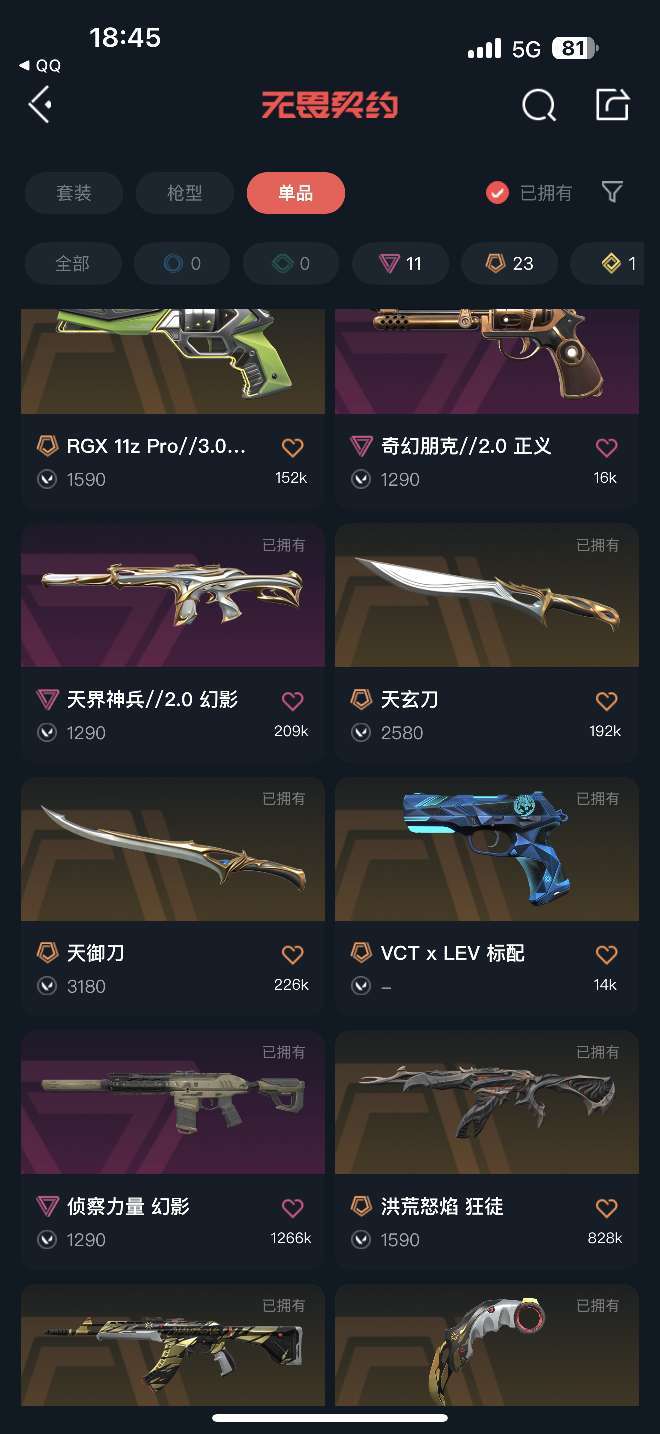Switch to the 套装 tab
Screen dimensions: 660x1434
click(x=74, y=193)
